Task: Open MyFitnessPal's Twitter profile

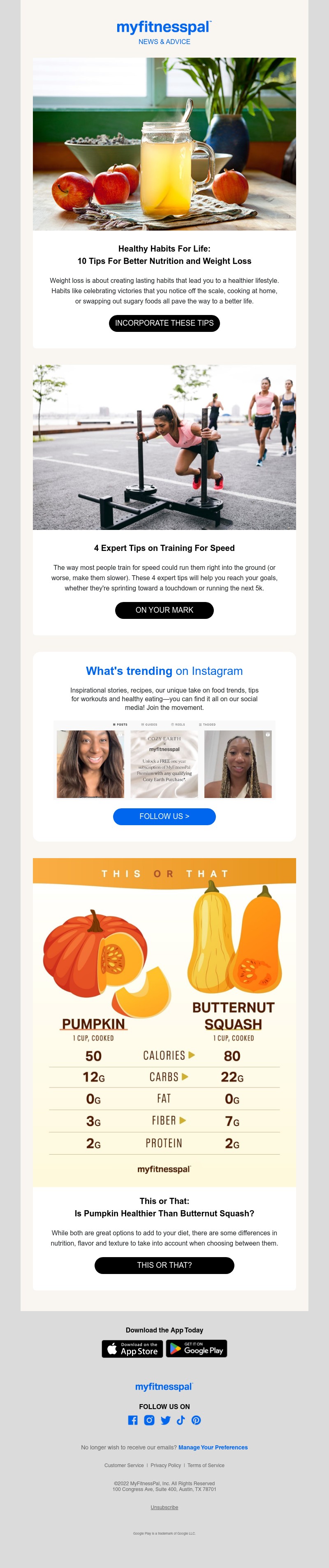Action: (165, 1420)
